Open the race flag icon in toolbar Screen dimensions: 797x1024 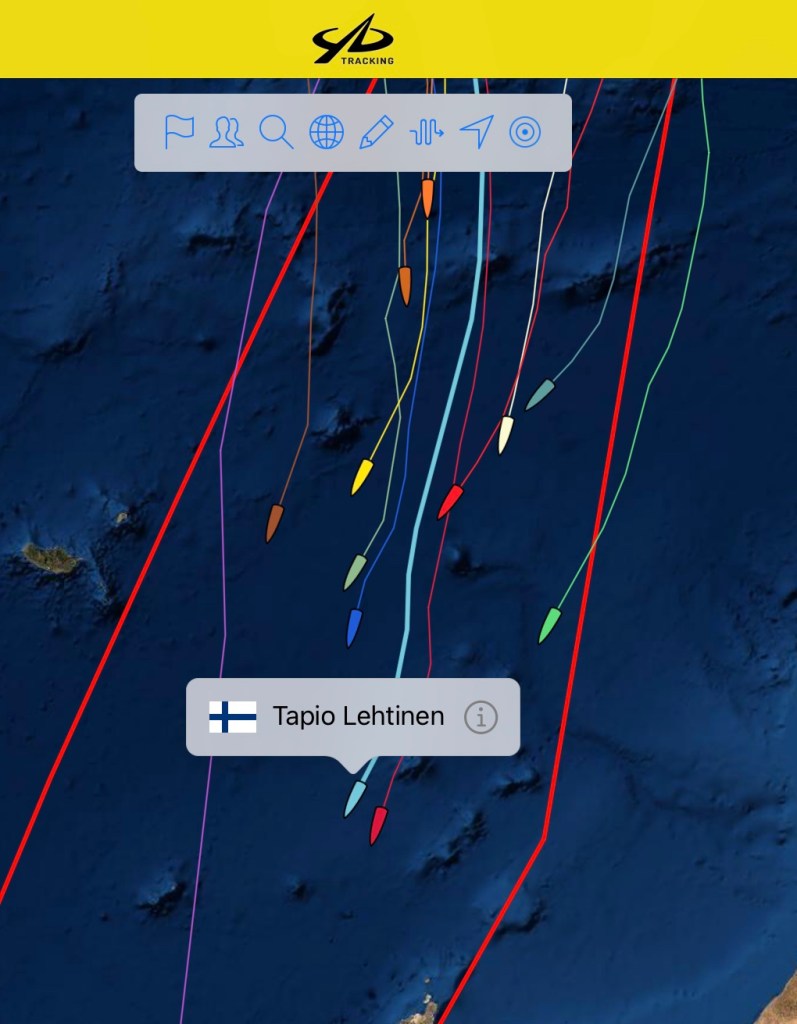179,132
